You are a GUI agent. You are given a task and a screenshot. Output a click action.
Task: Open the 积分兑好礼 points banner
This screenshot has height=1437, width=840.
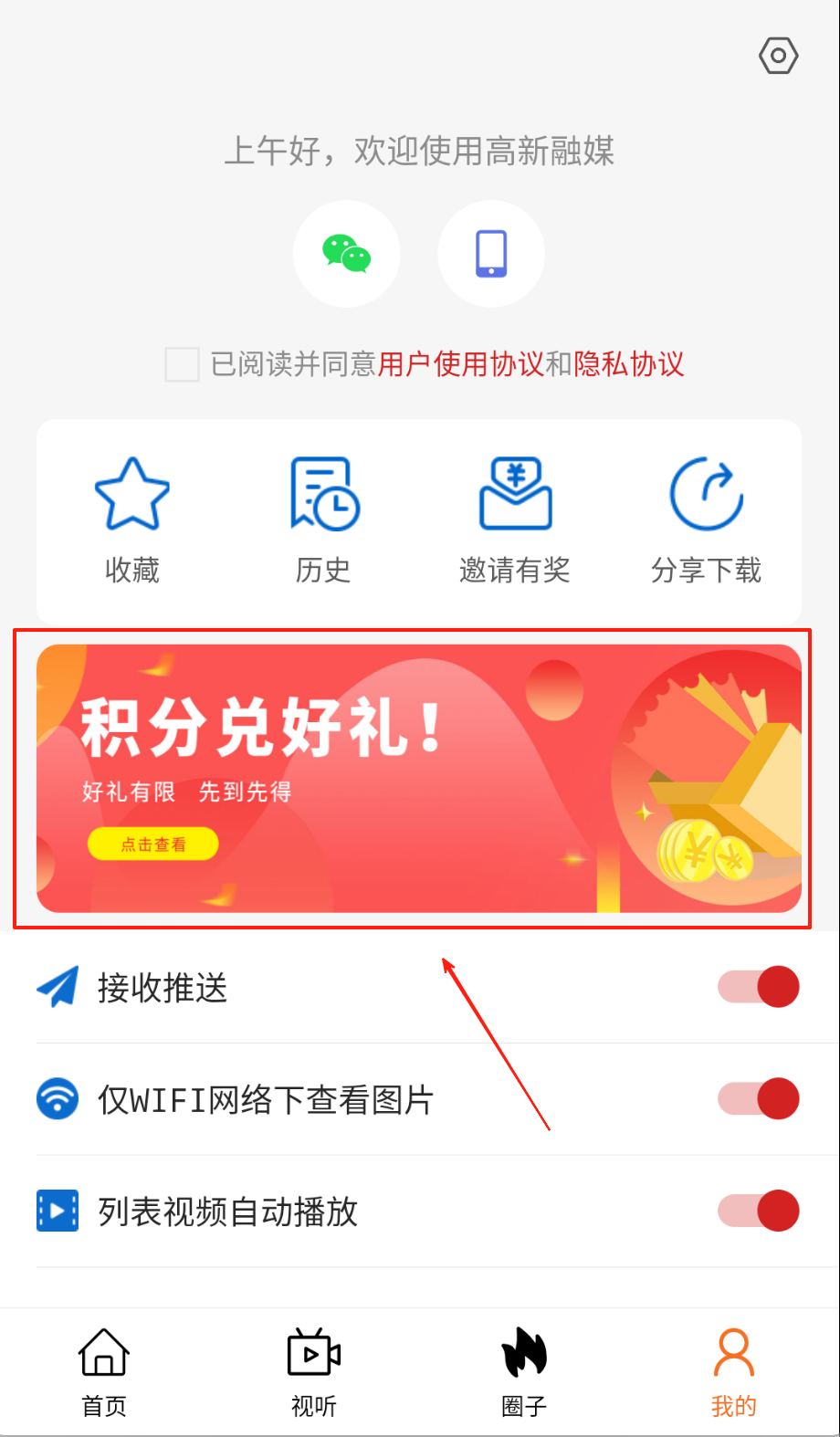(x=418, y=778)
